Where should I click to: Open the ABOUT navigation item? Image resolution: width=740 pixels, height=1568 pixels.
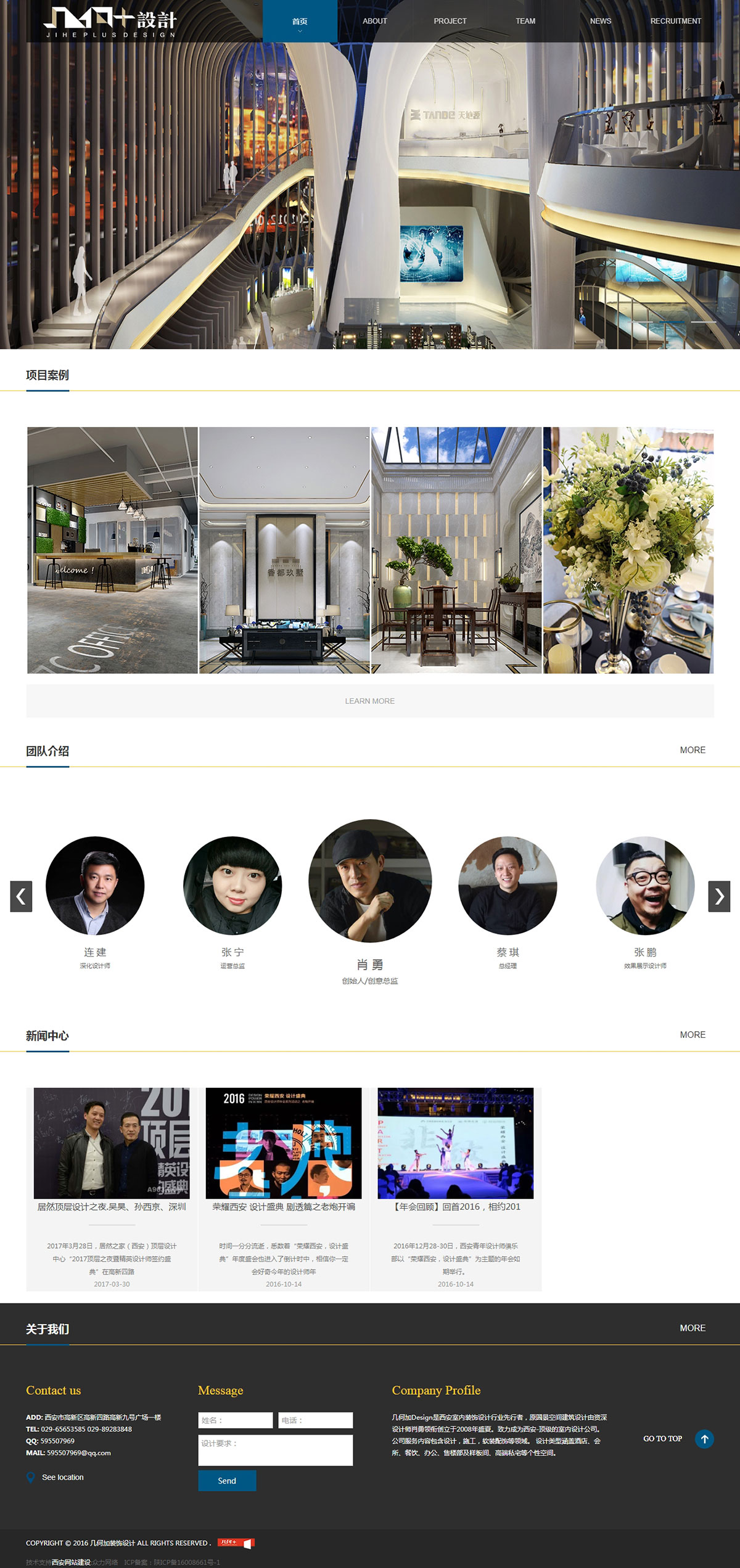coord(374,21)
